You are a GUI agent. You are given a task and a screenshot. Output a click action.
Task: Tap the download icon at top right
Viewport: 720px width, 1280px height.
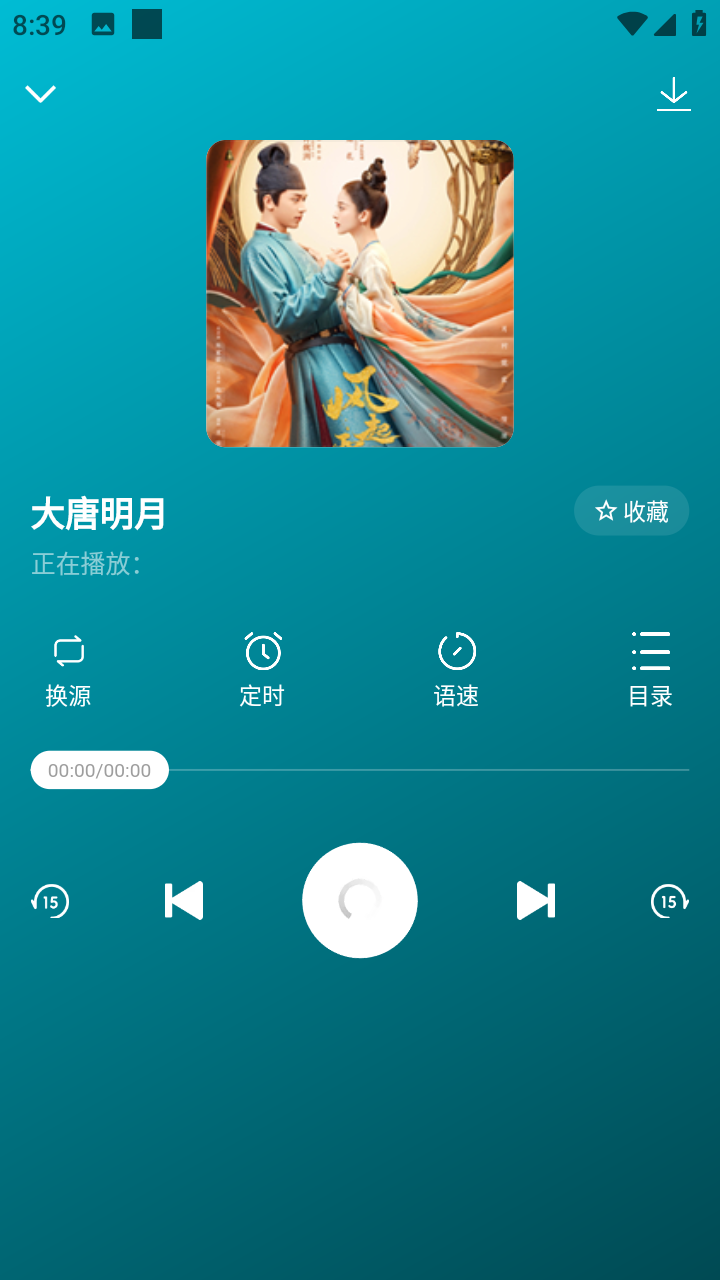[673, 93]
